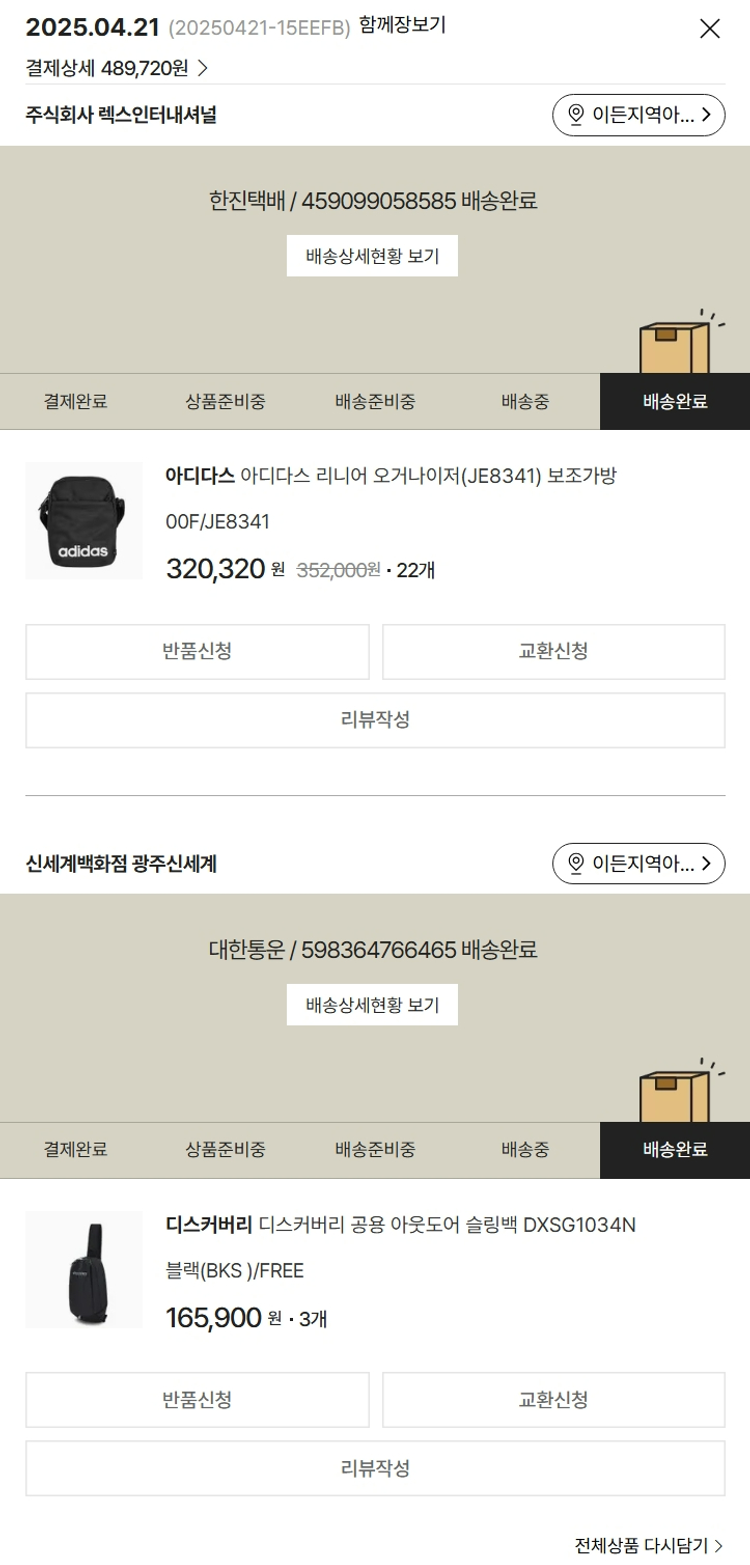Open the location chip for 광주신세계
The image size is (750, 1565).
click(638, 864)
